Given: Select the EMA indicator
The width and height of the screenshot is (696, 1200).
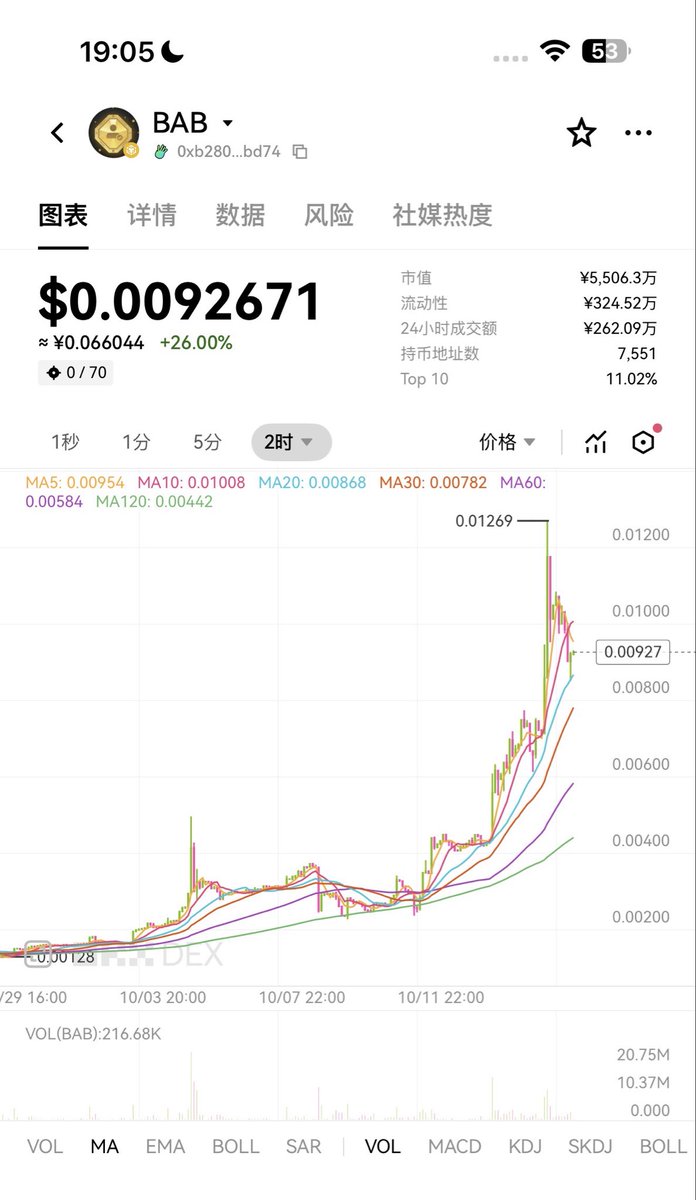Looking at the screenshot, I should 165,1146.
